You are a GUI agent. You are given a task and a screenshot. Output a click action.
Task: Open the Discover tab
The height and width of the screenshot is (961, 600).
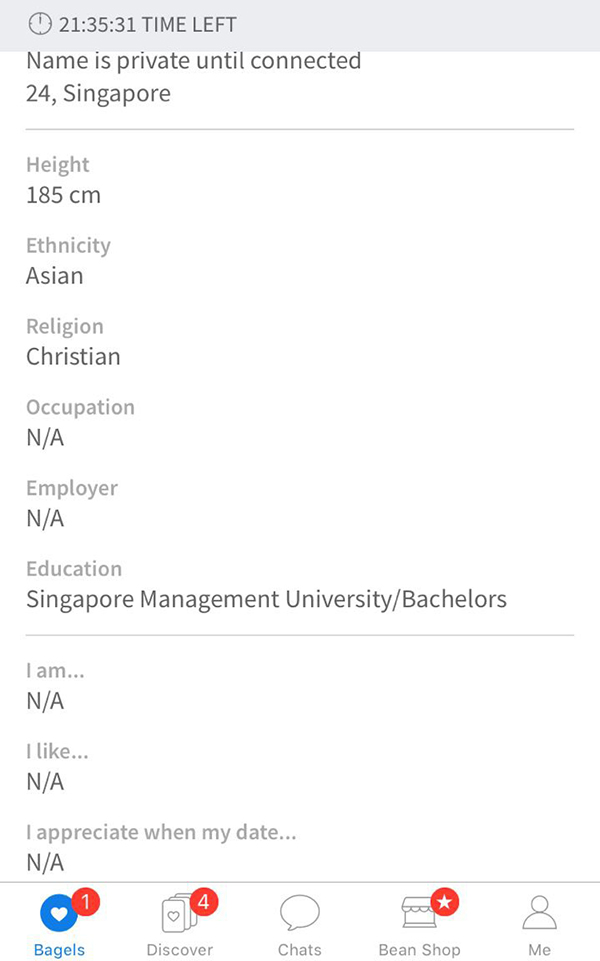pyautogui.click(x=180, y=922)
